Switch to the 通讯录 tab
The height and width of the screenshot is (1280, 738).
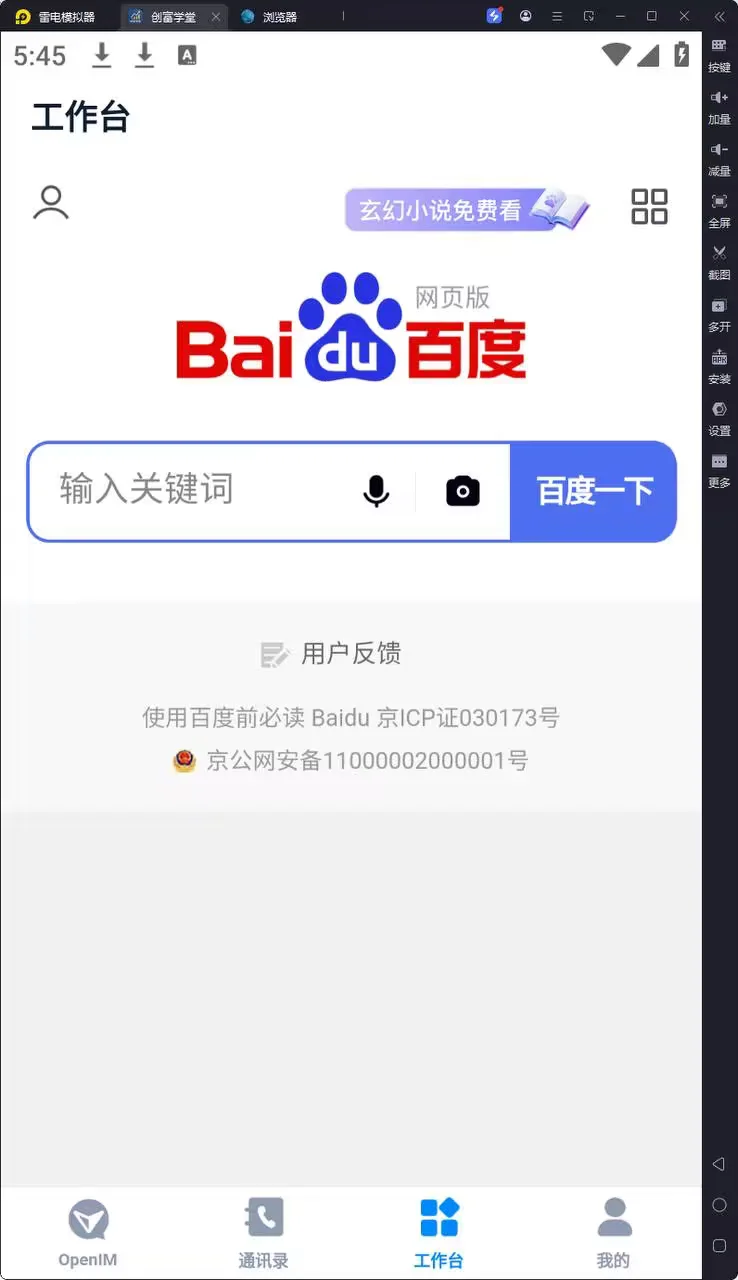click(263, 1232)
